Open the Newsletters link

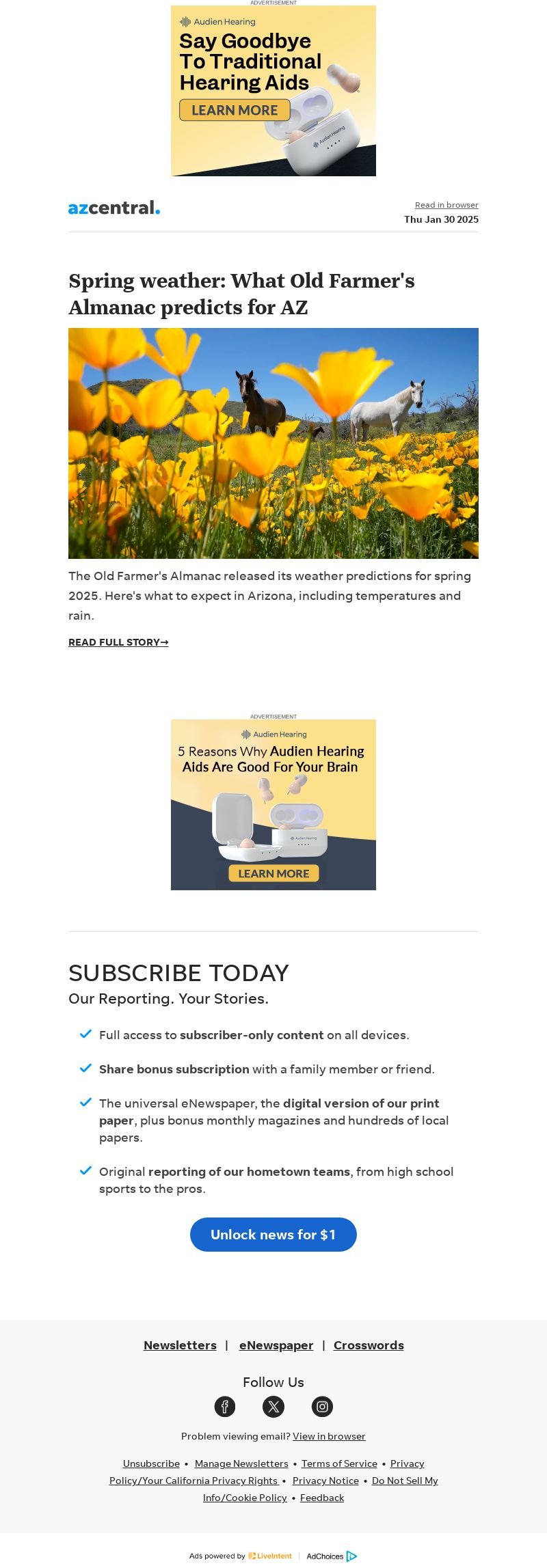[x=180, y=1345]
